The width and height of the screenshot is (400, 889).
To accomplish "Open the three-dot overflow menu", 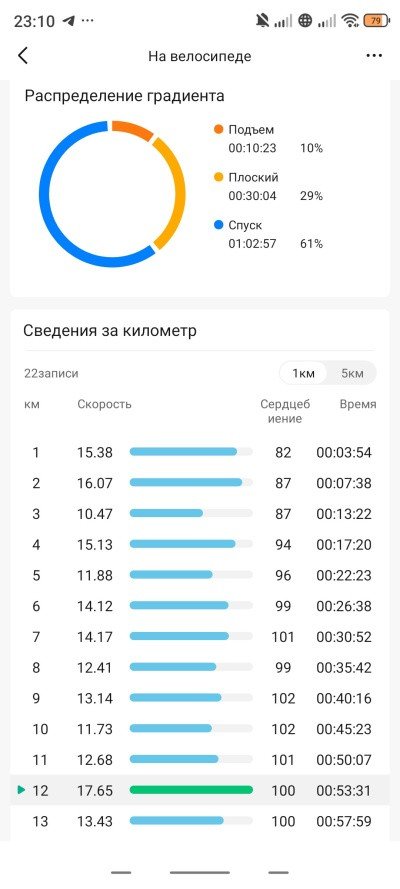I will (374, 56).
